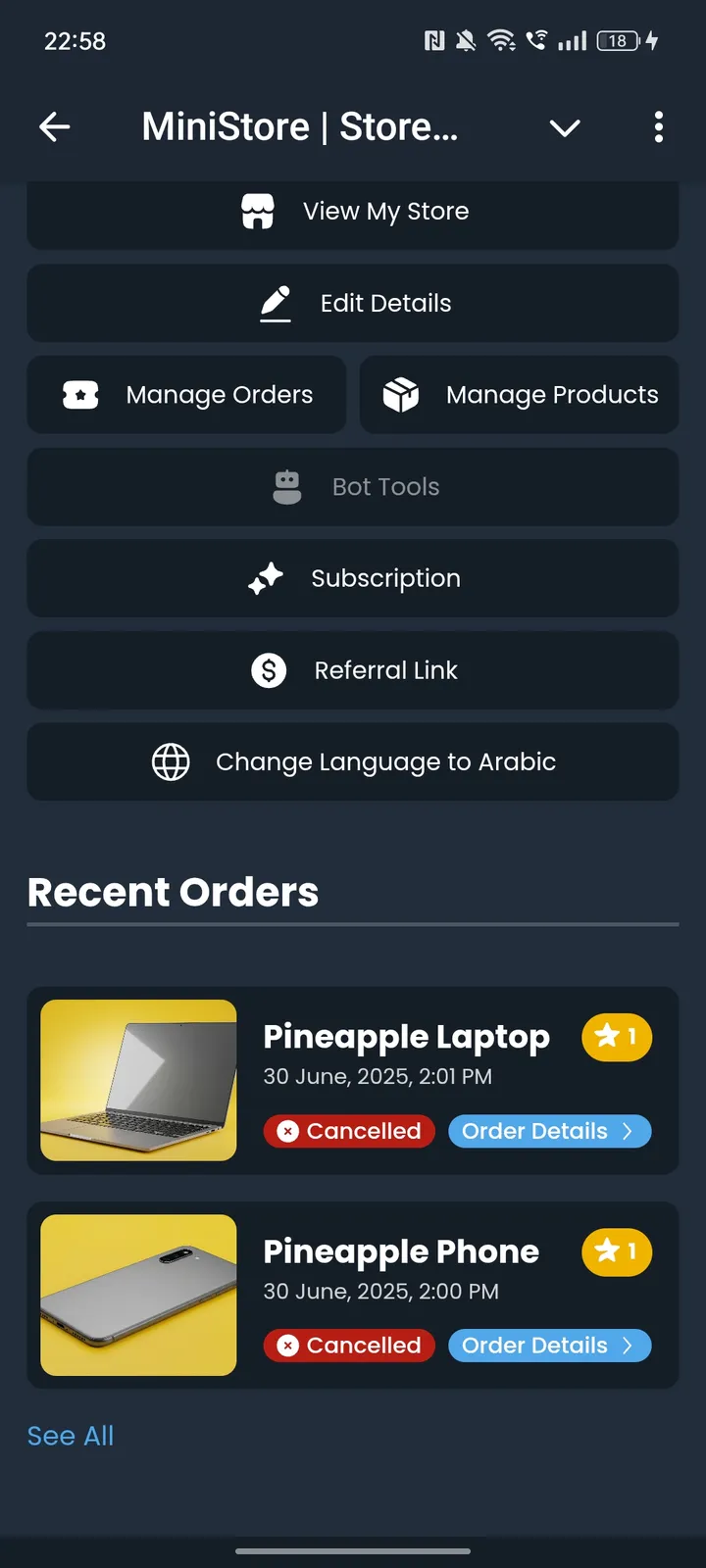Tap See All under Recent Orders

pyautogui.click(x=70, y=1435)
